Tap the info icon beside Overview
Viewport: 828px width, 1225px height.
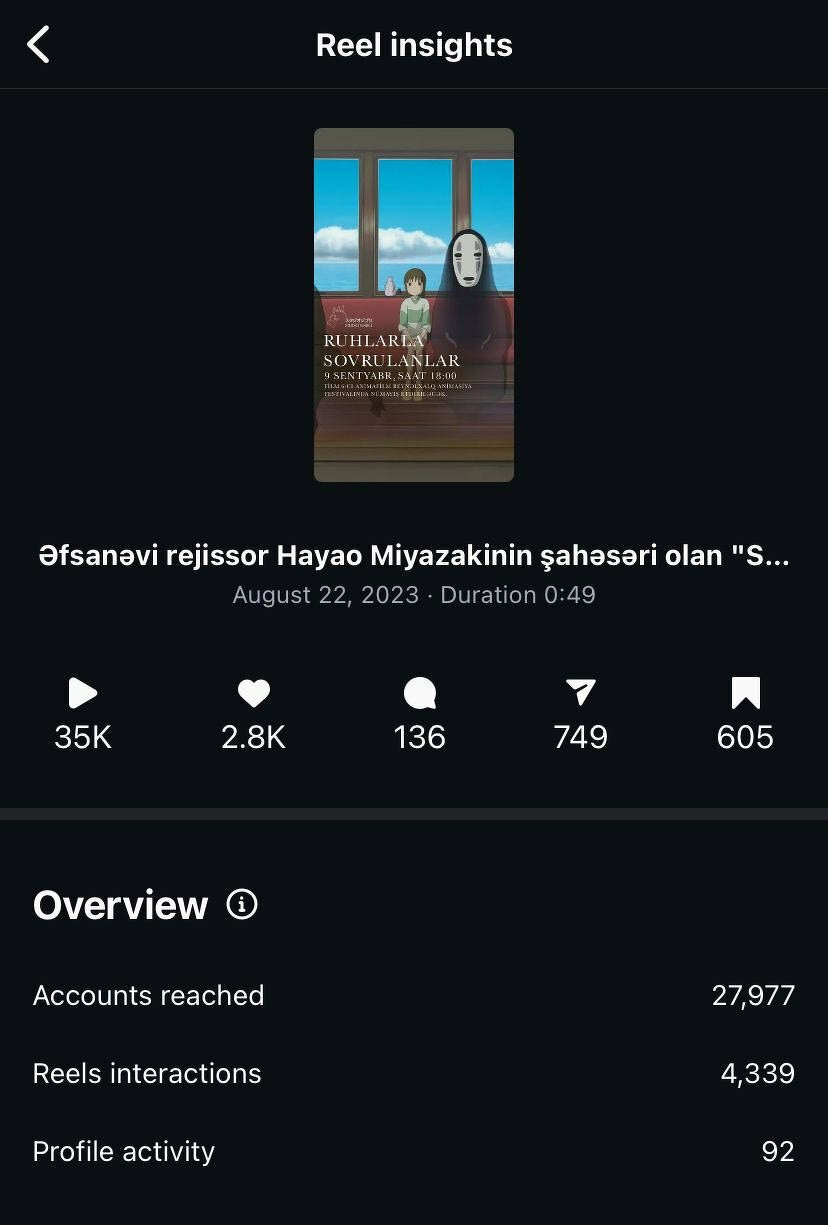click(242, 905)
